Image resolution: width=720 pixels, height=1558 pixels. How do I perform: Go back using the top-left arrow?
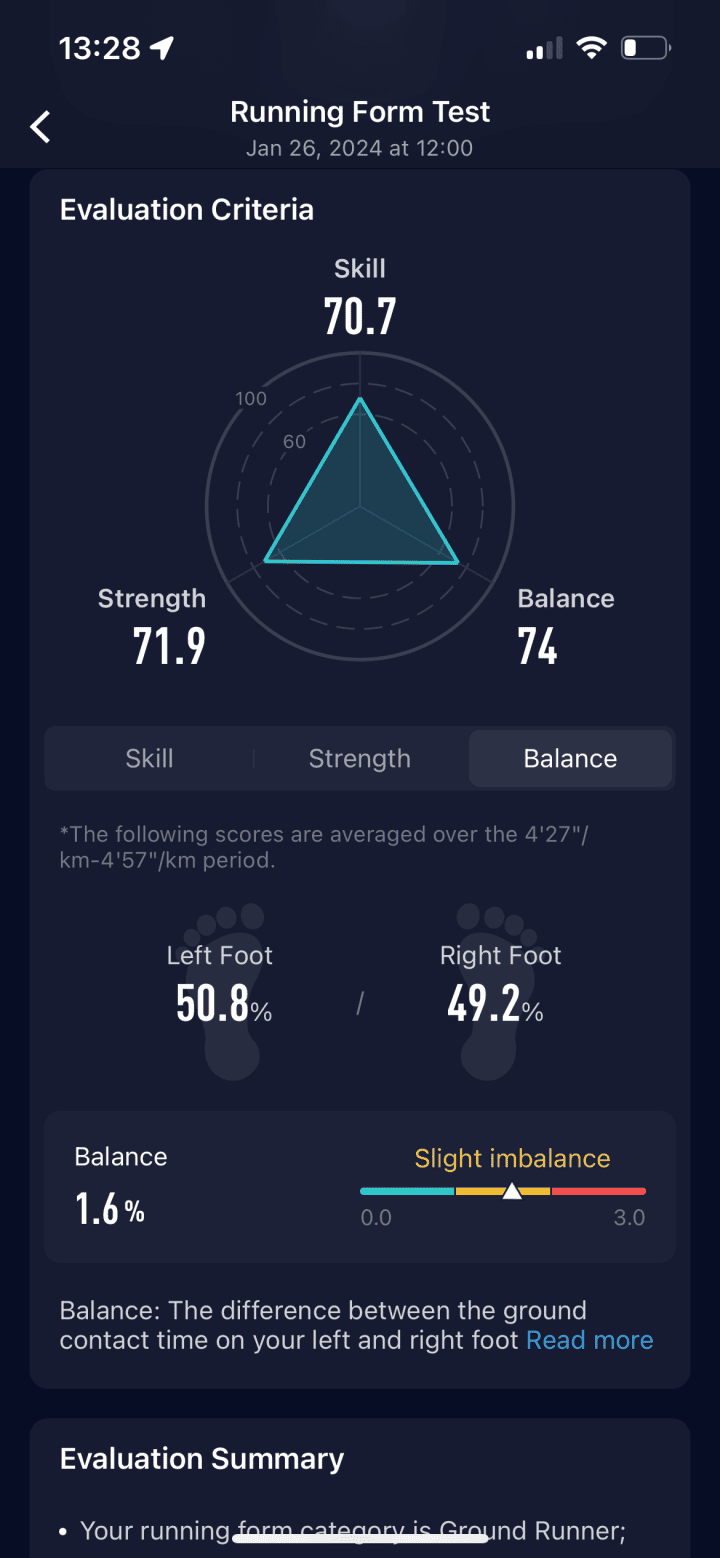tap(40, 127)
